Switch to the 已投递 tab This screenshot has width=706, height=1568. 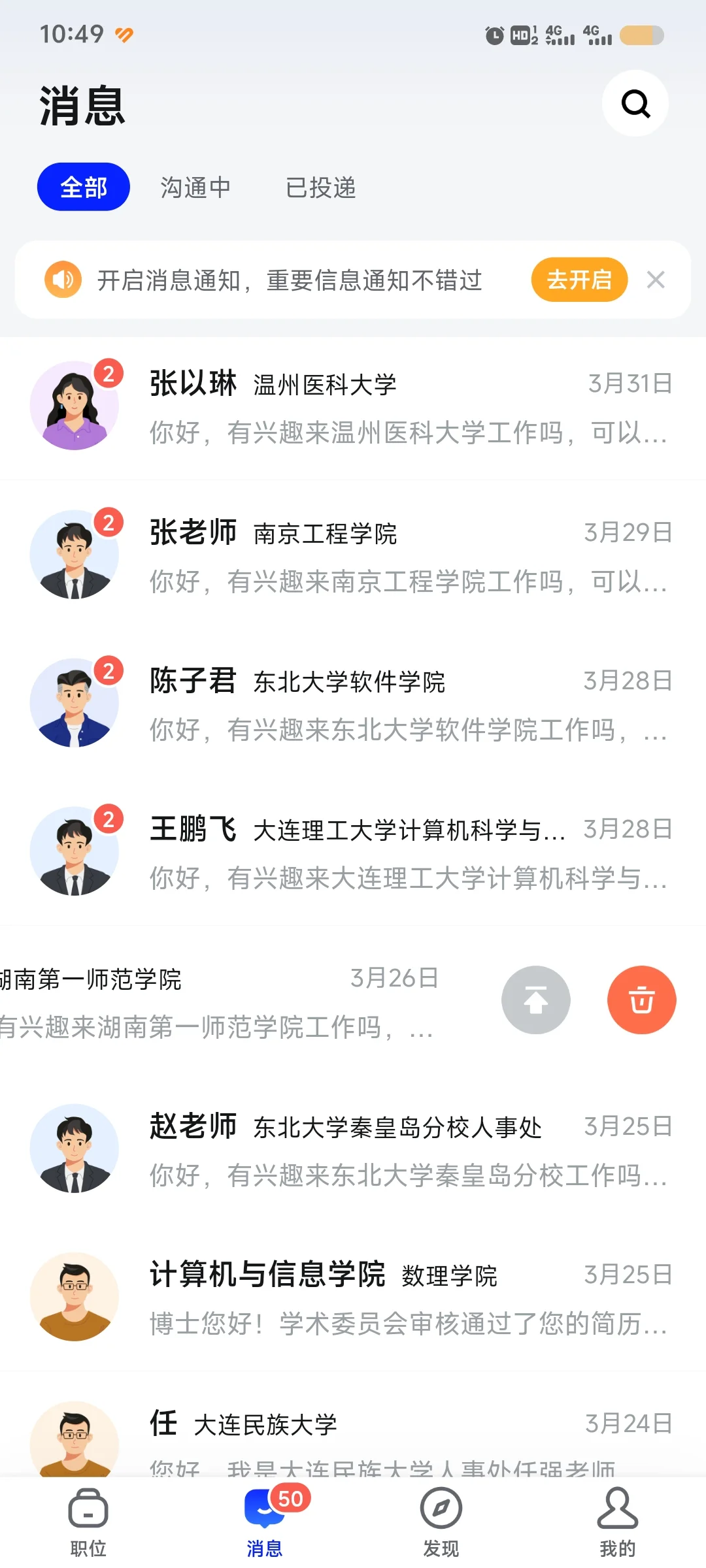click(x=320, y=188)
